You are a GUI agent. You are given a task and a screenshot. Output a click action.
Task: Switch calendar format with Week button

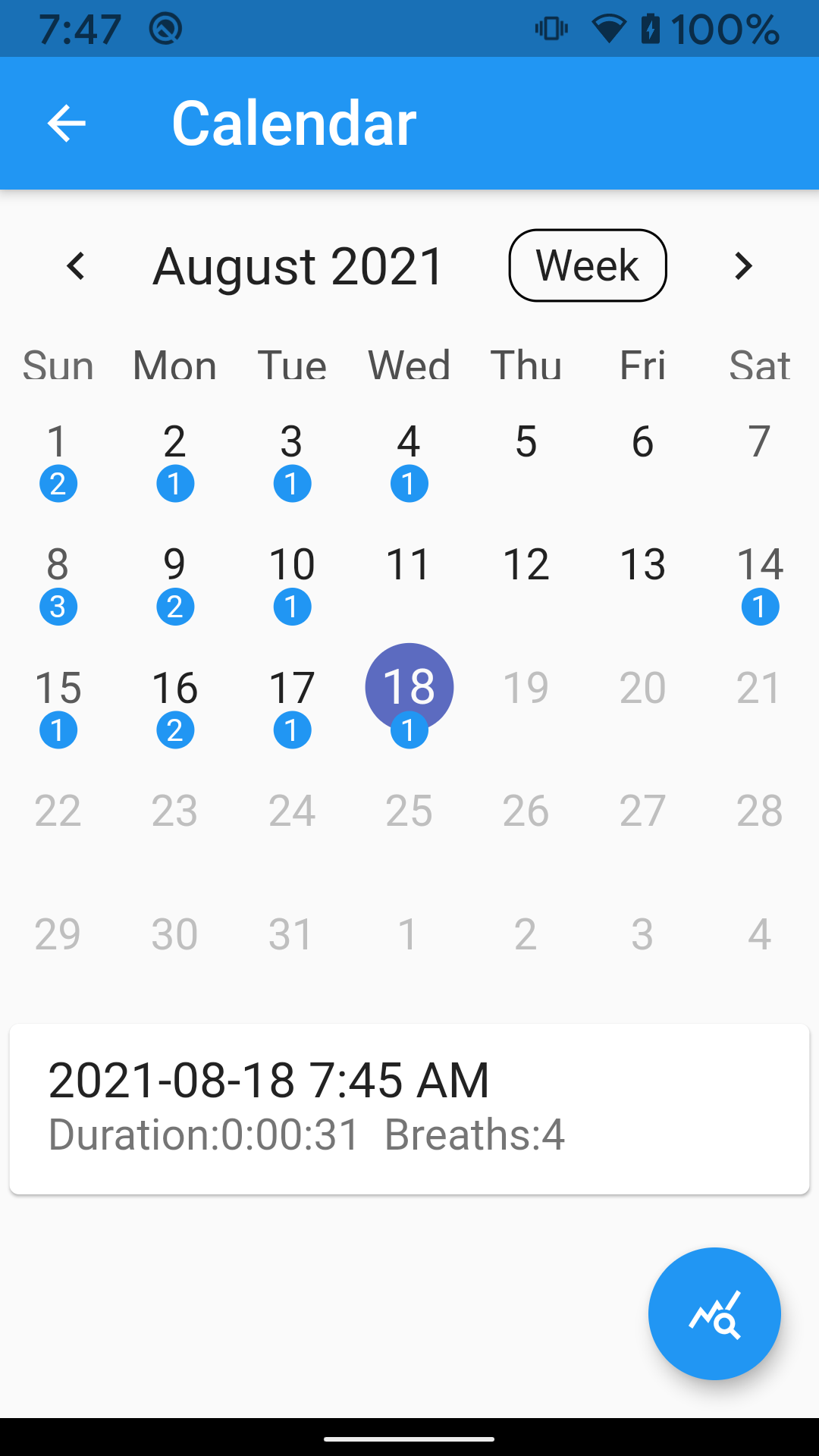pyautogui.click(x=587, y=266)
